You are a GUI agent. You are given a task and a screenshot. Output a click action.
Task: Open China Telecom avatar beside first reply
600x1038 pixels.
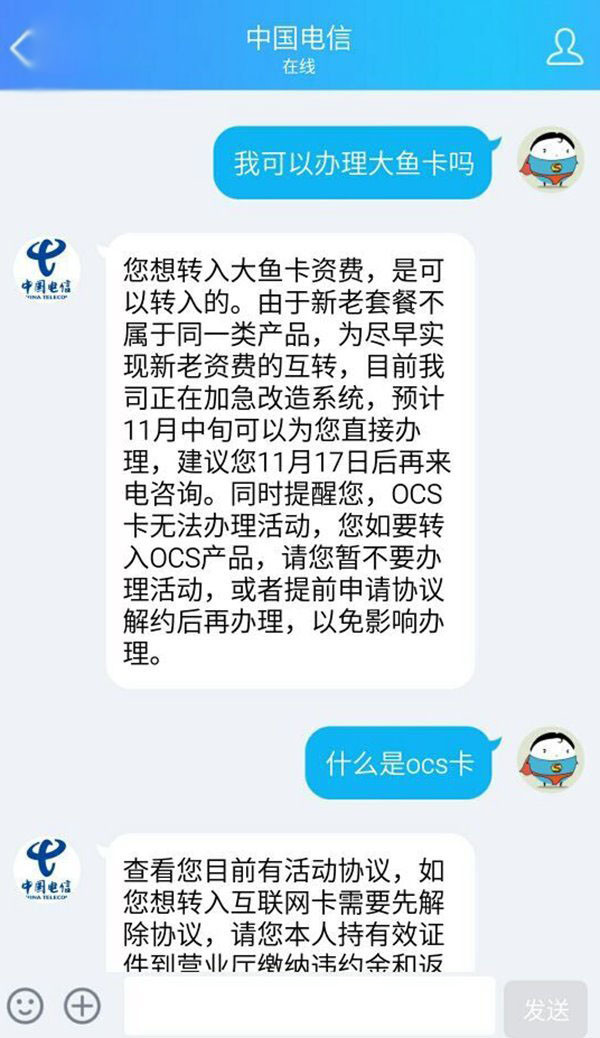coord(46,270)
